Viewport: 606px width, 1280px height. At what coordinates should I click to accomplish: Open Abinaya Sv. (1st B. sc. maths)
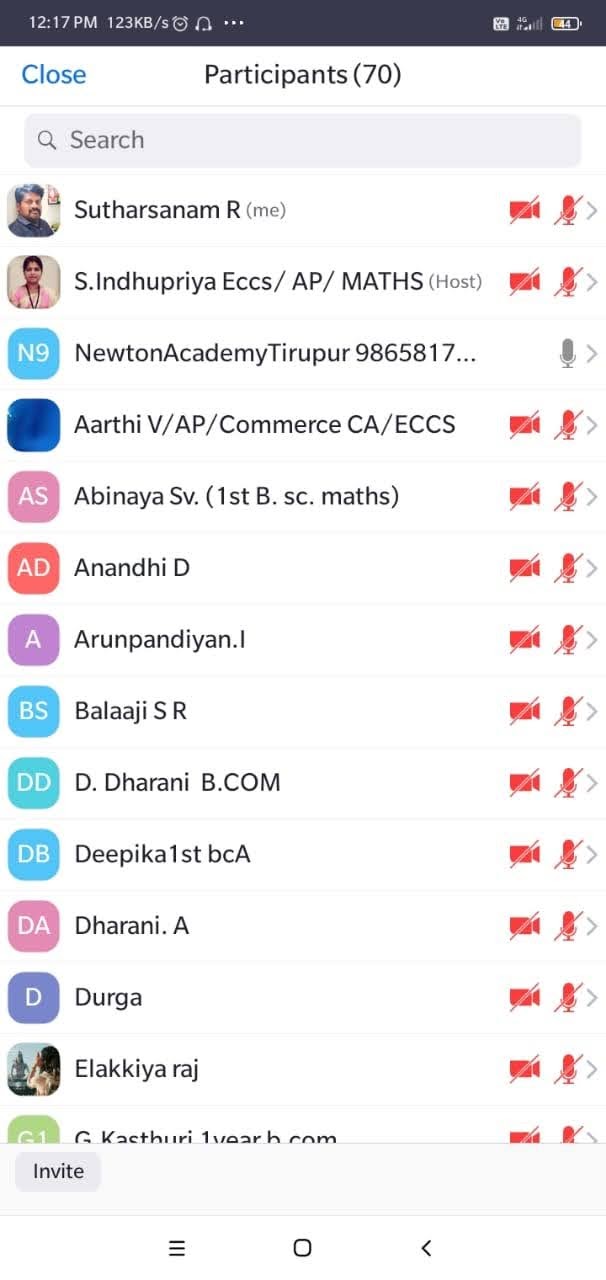(x=302, y=496)
